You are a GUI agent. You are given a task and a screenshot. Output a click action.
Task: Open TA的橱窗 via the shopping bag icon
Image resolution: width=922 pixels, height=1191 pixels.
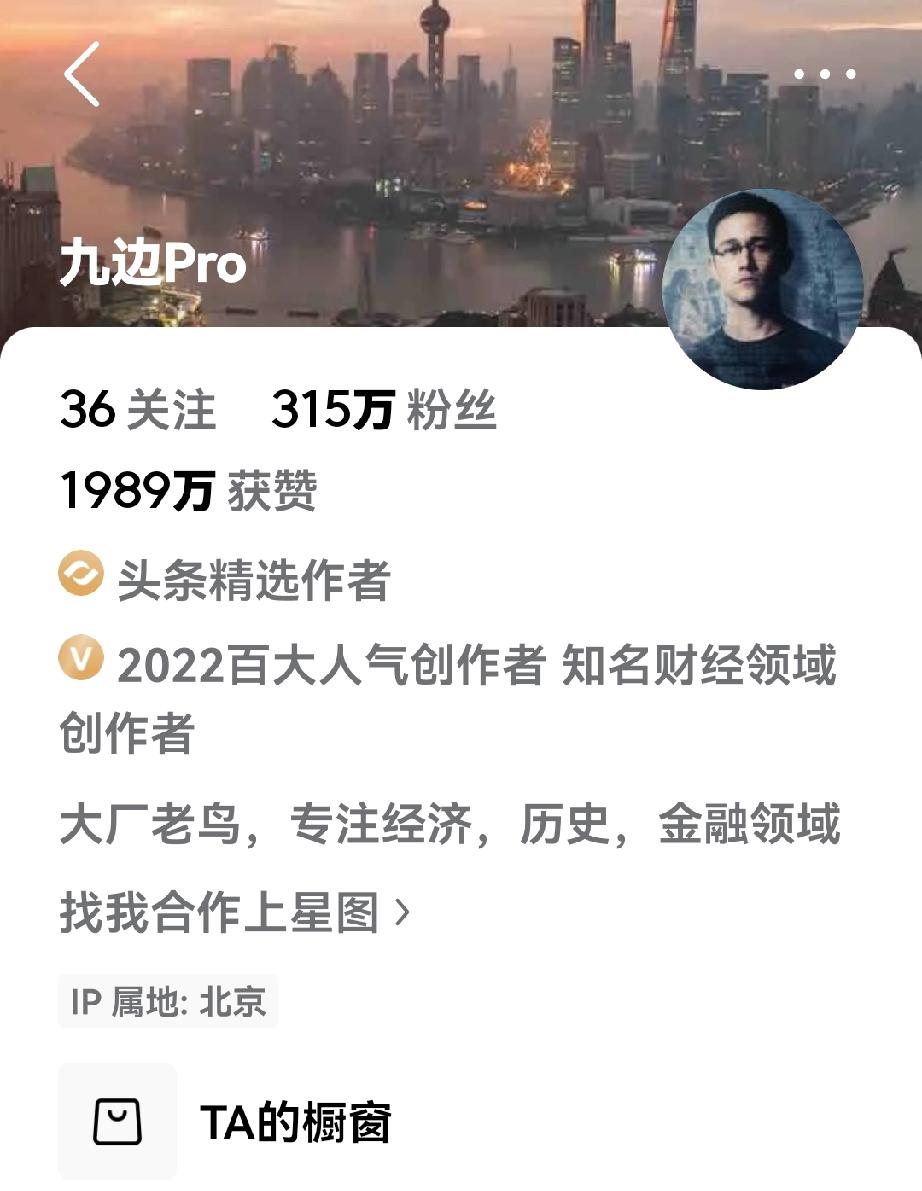tap(119, 1120)
